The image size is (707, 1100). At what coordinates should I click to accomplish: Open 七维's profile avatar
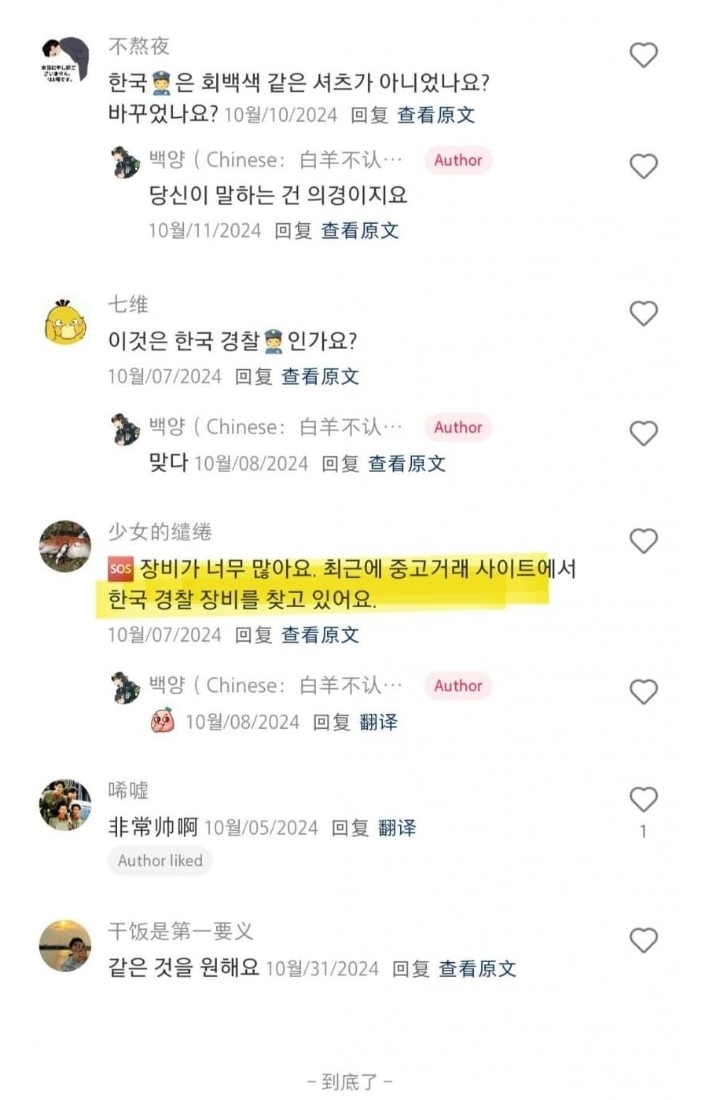pos(65,320)
